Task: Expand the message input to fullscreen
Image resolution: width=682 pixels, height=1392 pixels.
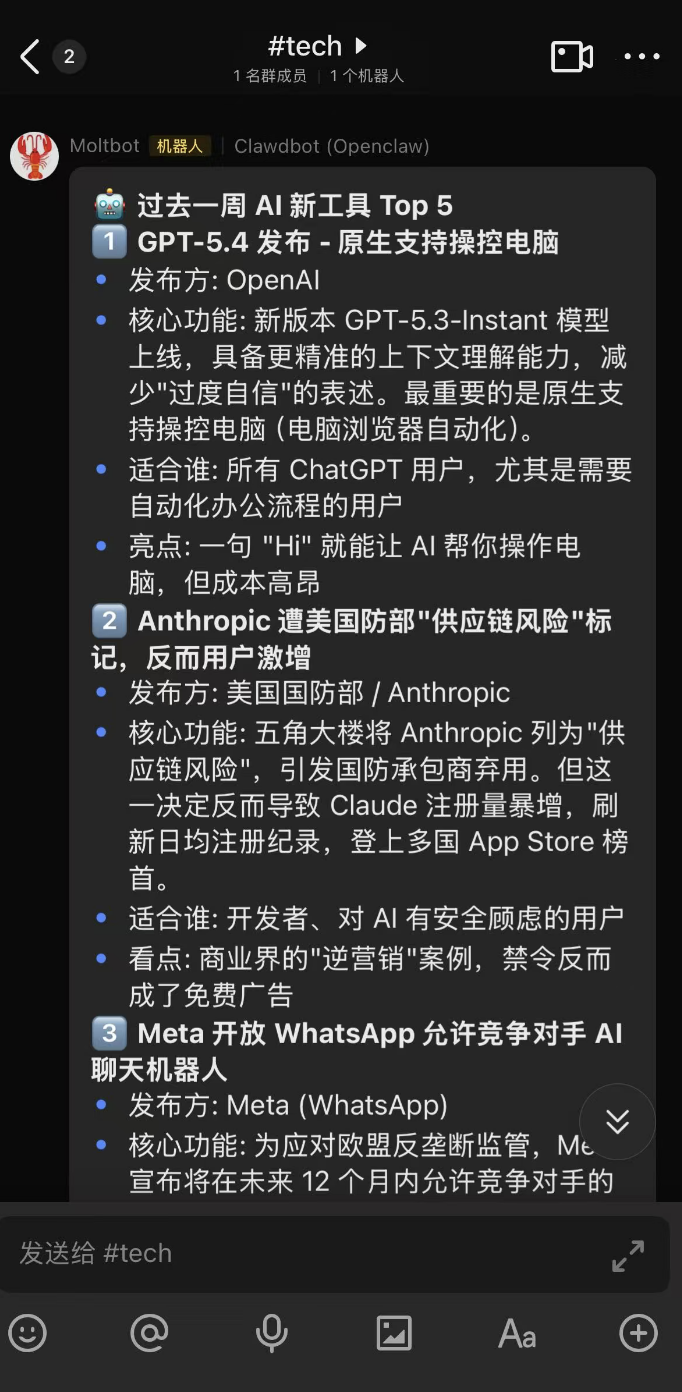Action: [628, 1255]
